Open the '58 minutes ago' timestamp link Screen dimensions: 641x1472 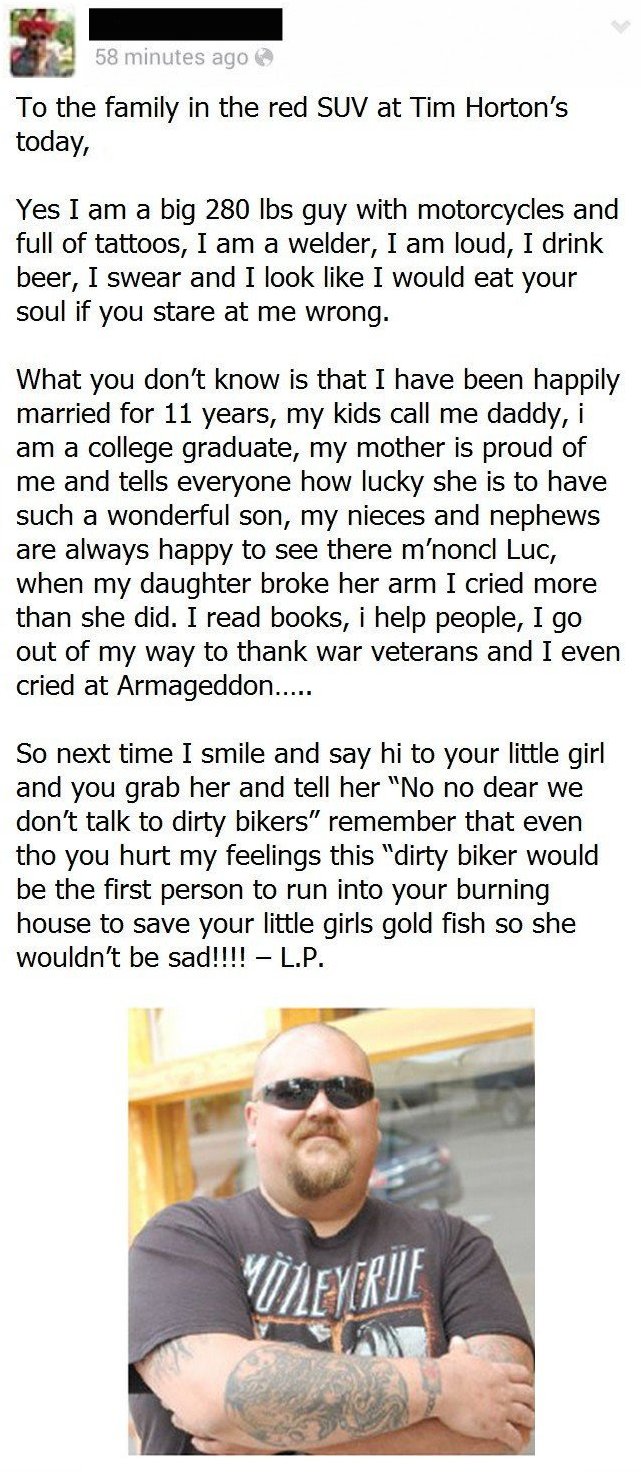coord(170,58)
